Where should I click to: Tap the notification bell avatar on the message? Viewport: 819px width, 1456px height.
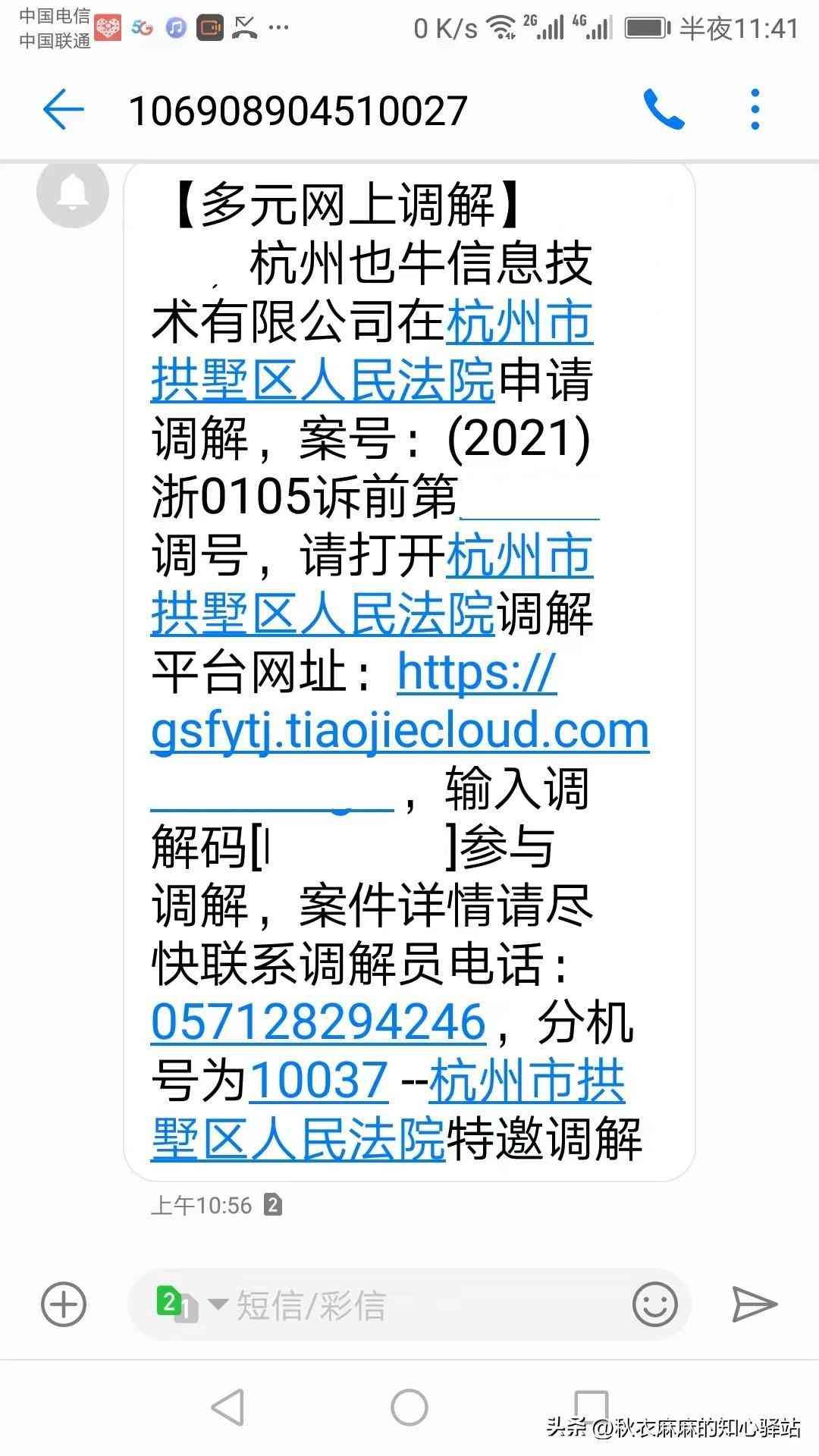point(72,193)
